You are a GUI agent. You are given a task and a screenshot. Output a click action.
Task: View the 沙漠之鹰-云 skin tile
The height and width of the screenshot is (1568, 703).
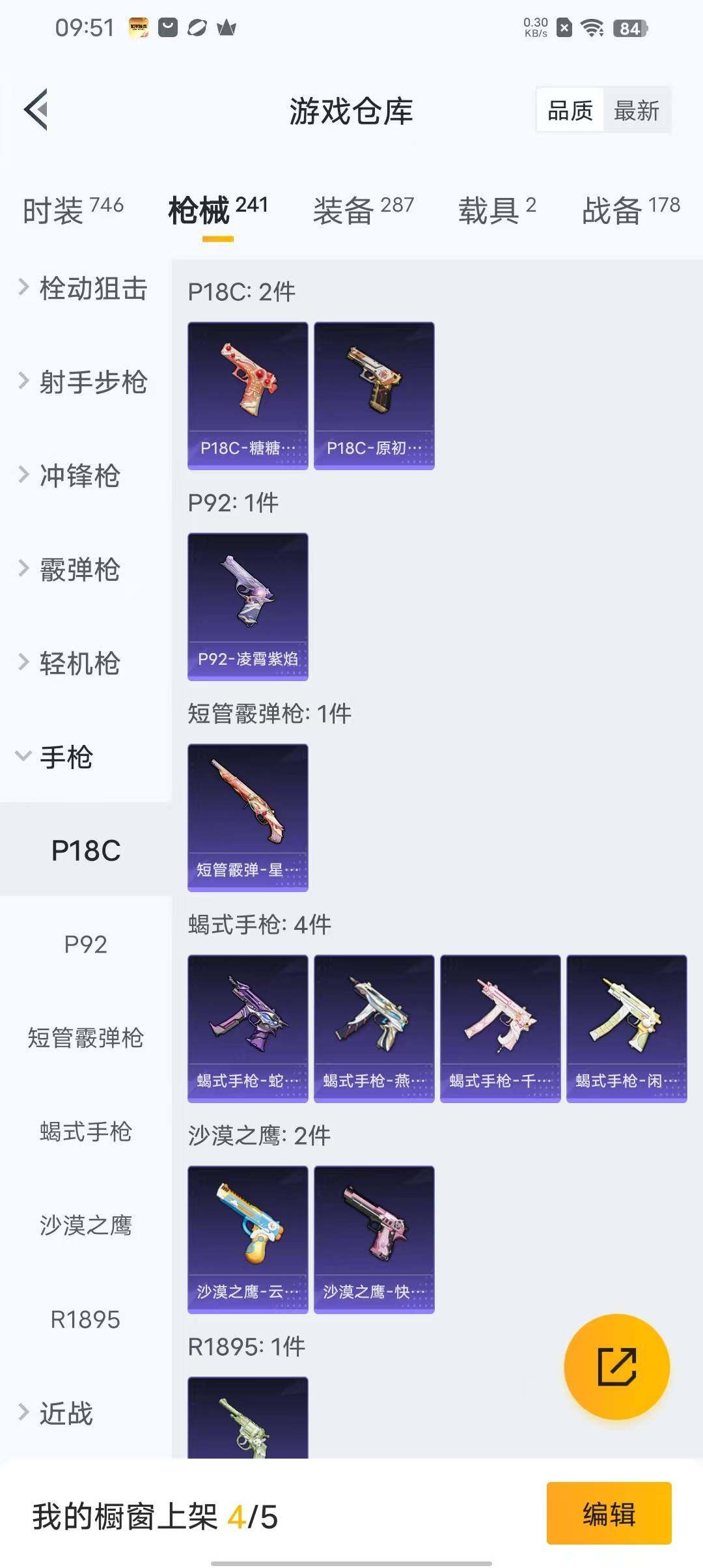tap(247, 1239)
